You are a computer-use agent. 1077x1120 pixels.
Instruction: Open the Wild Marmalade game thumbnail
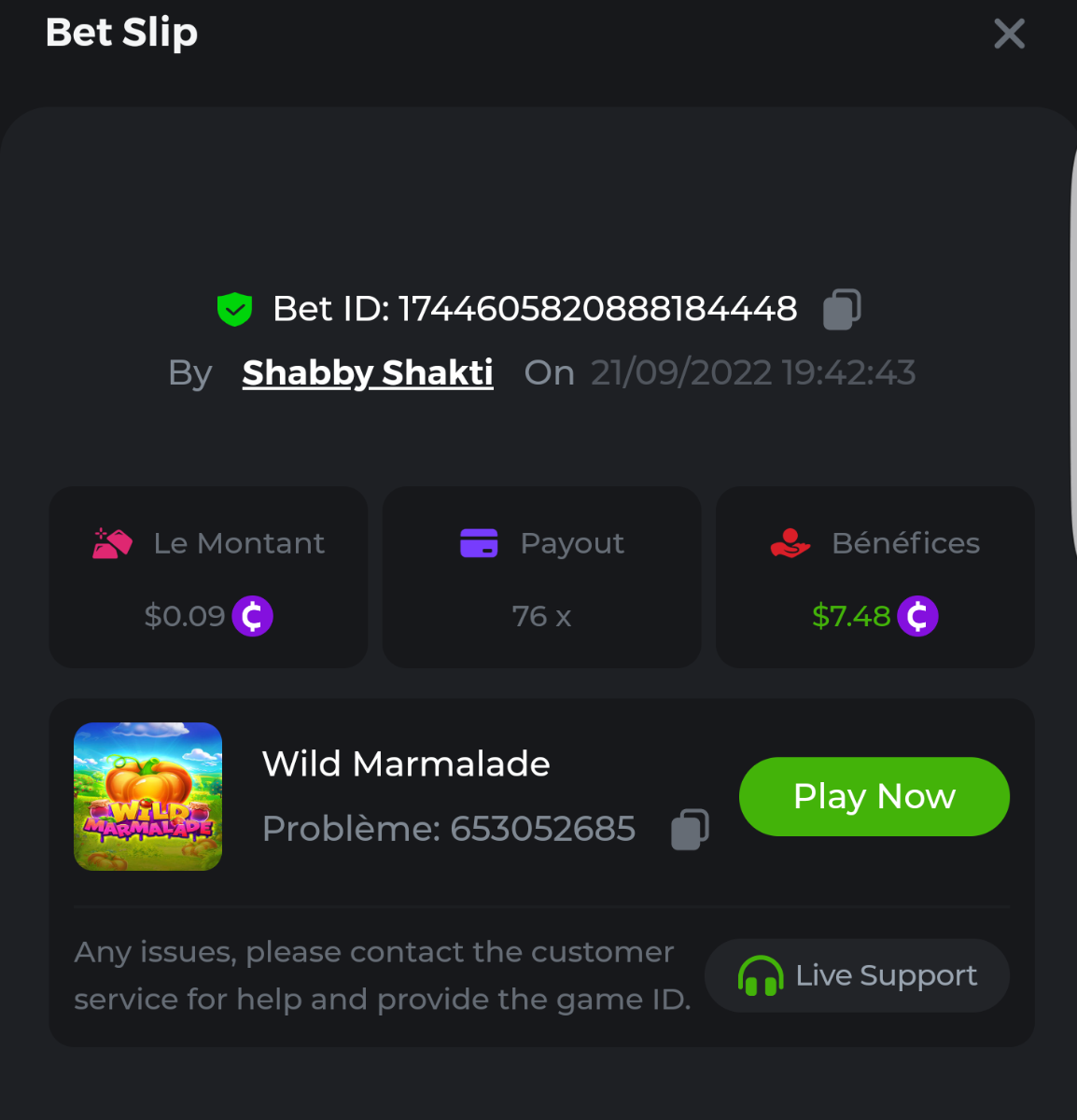pyautogui.click(x=148, y=796)
